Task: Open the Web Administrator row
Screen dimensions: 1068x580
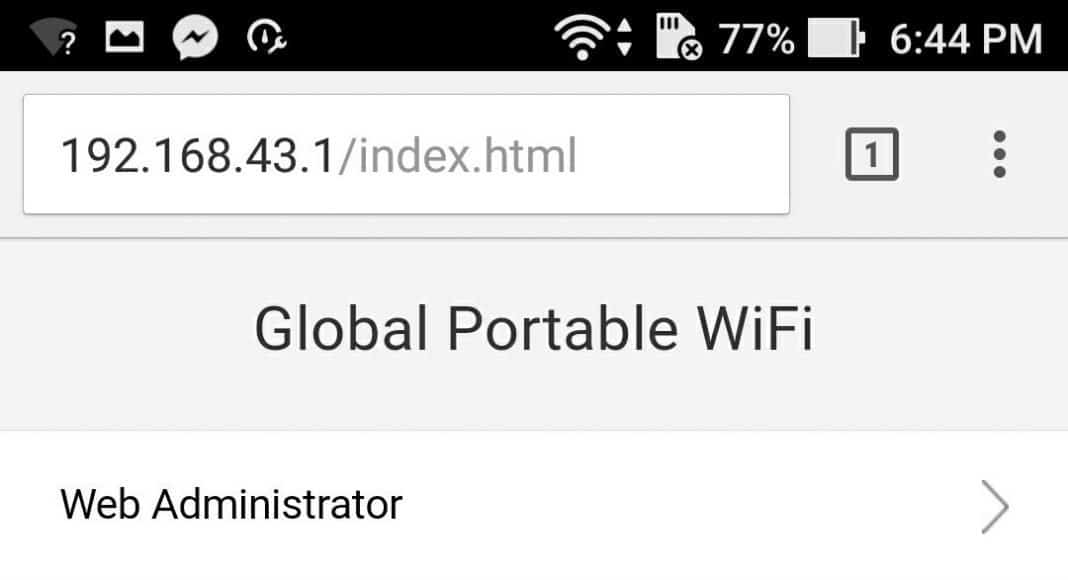Action: click(x=534, y=506)
